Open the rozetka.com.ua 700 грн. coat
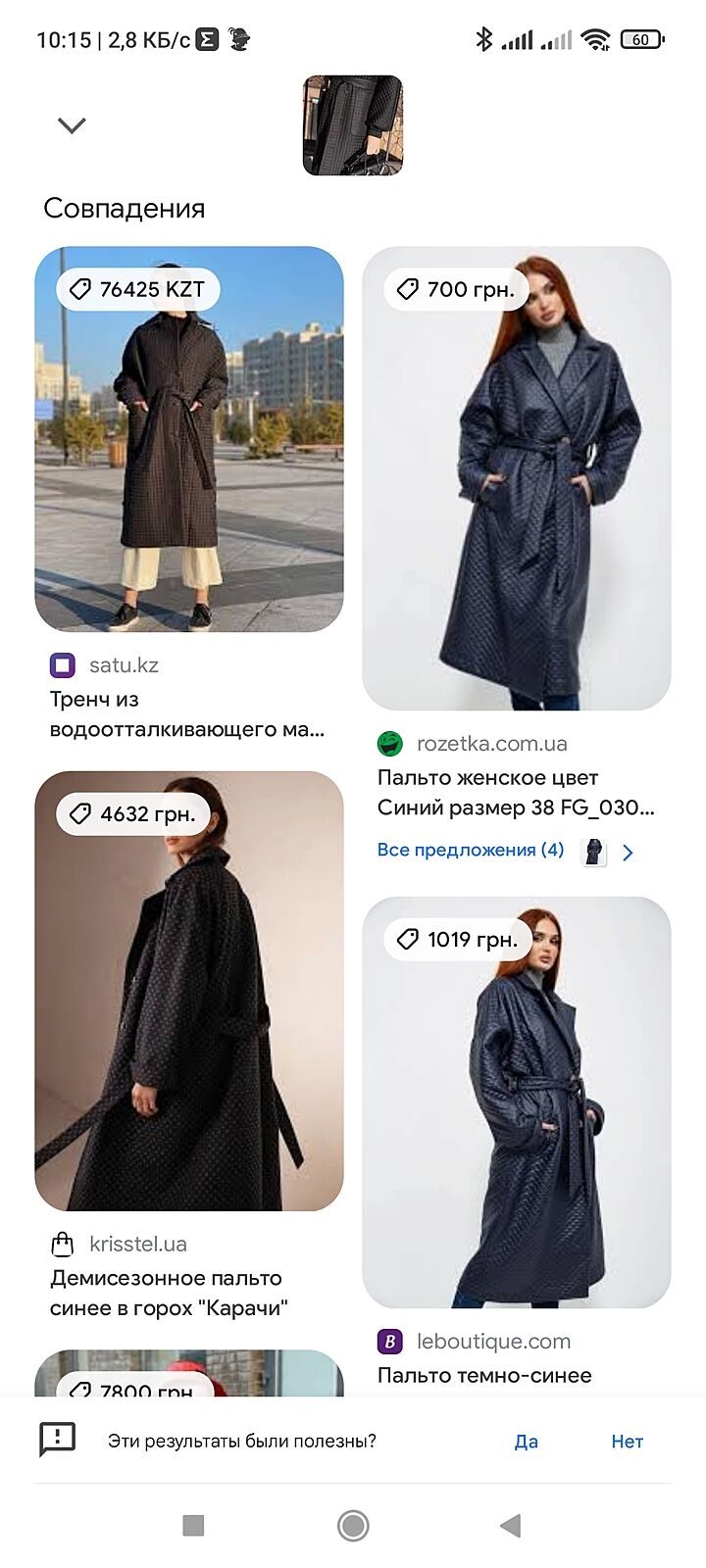706x1568 pixels. tap(517, 478)
